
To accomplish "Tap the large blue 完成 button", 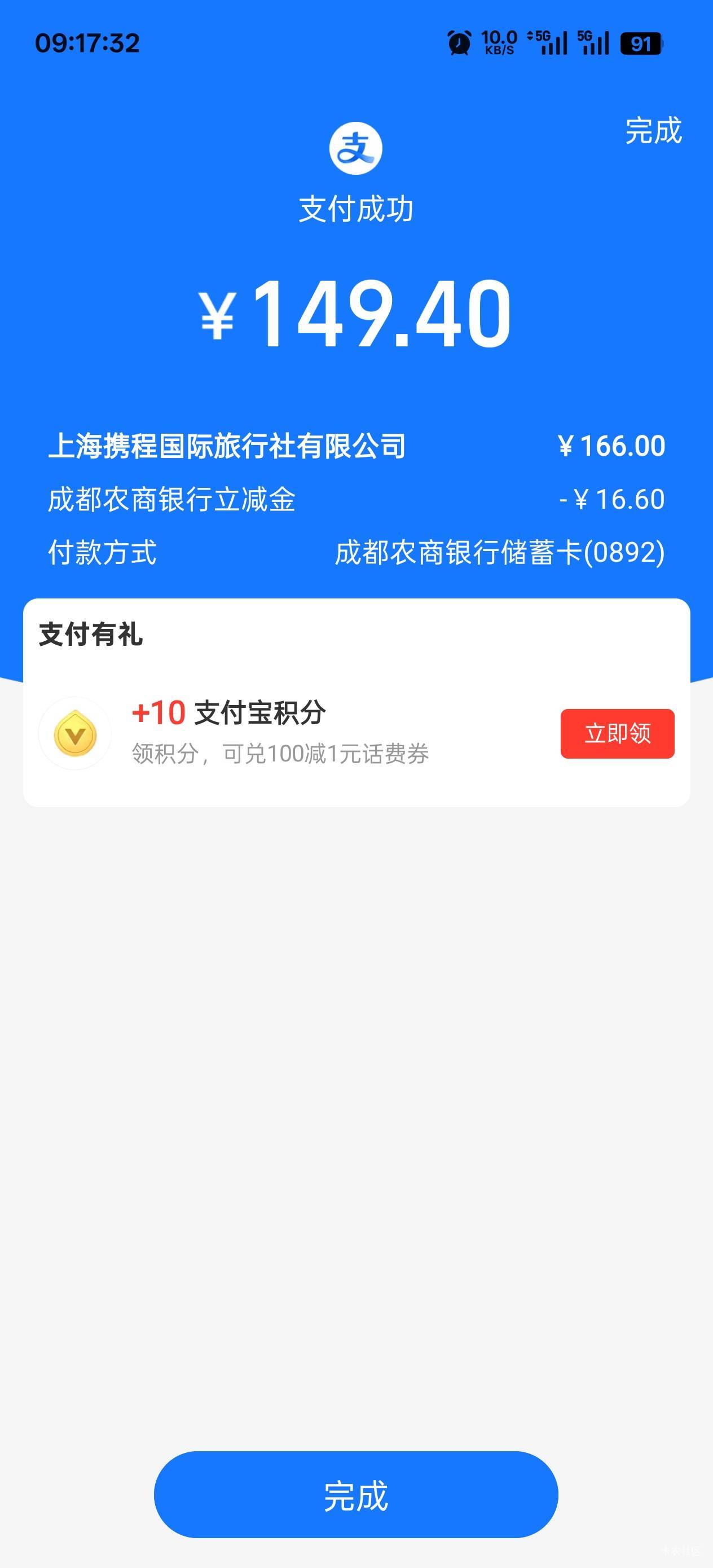I will (355, 1496).
